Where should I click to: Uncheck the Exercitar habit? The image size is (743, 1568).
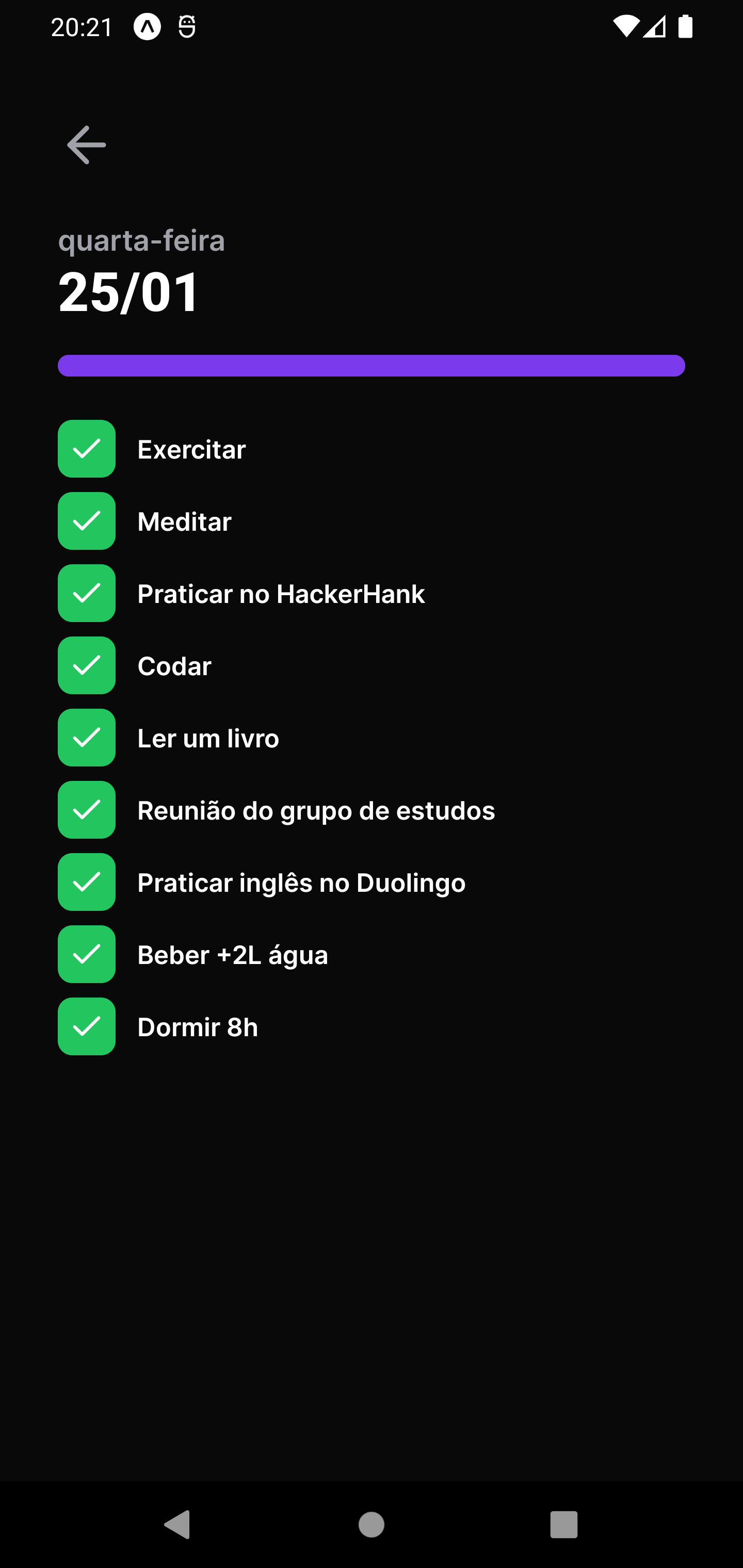87,449
